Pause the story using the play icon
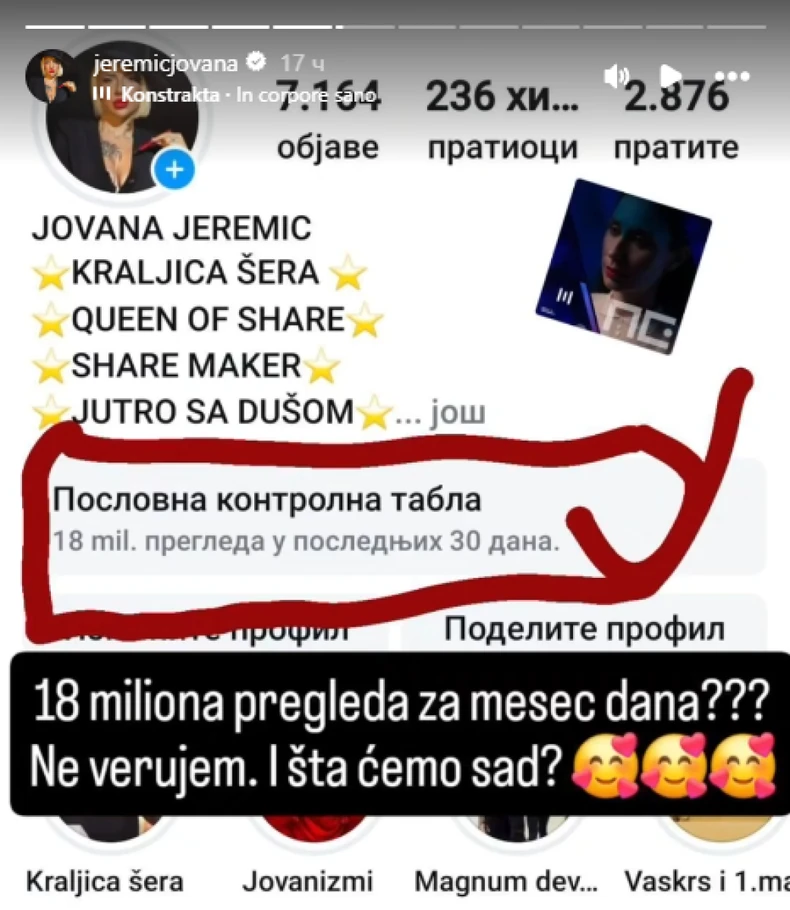Image resolution: width=790 pixels, height=910 pixels. [671, 73]
